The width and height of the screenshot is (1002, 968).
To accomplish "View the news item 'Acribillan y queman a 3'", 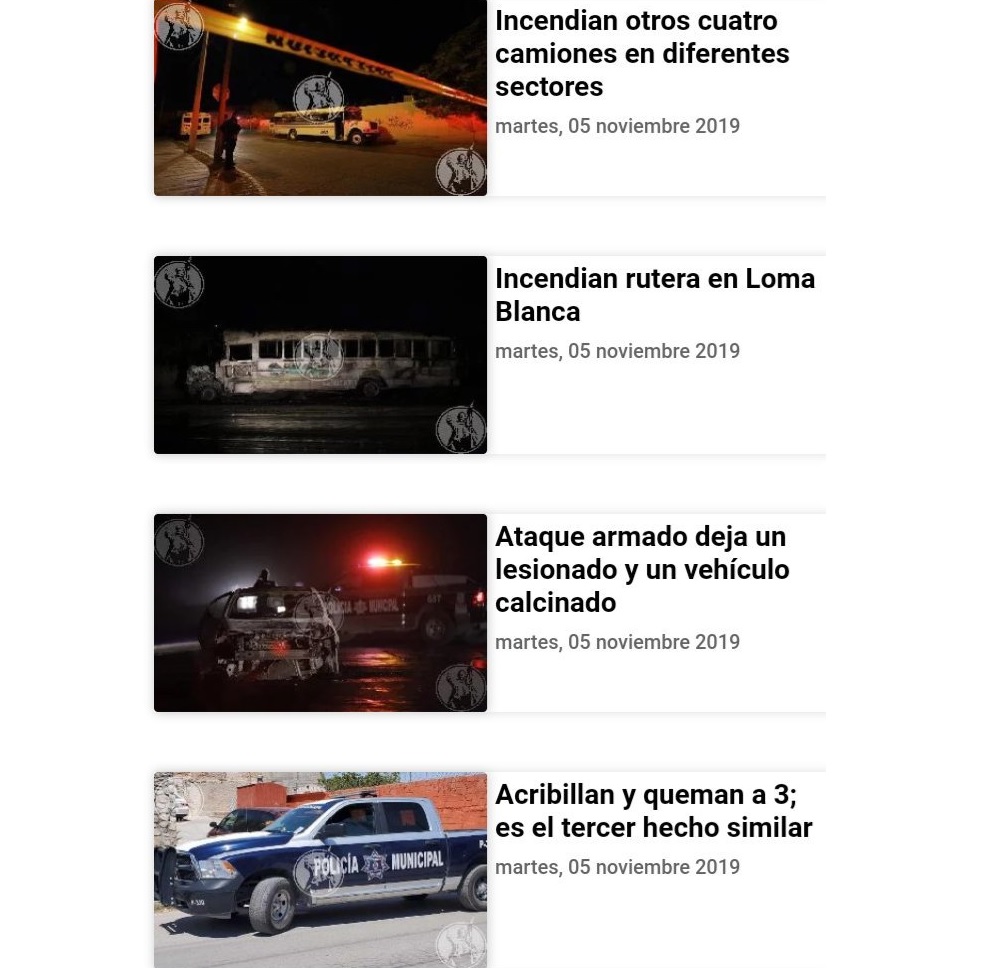I will pyautogui.click(x=653, y=811).
